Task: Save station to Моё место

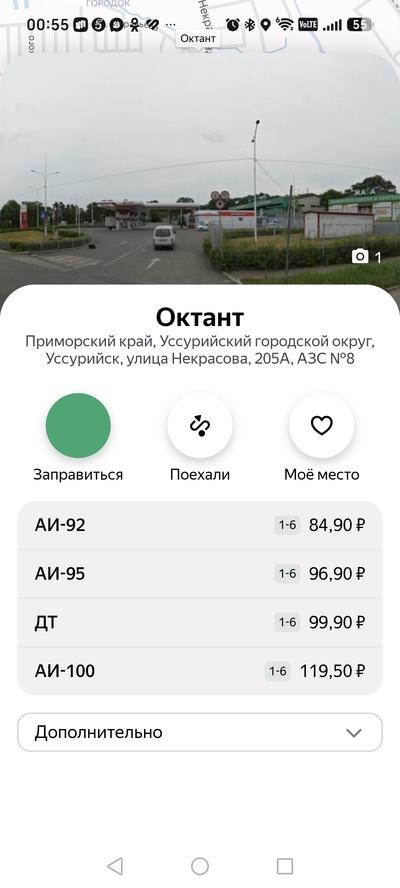Action: (322, 425)
